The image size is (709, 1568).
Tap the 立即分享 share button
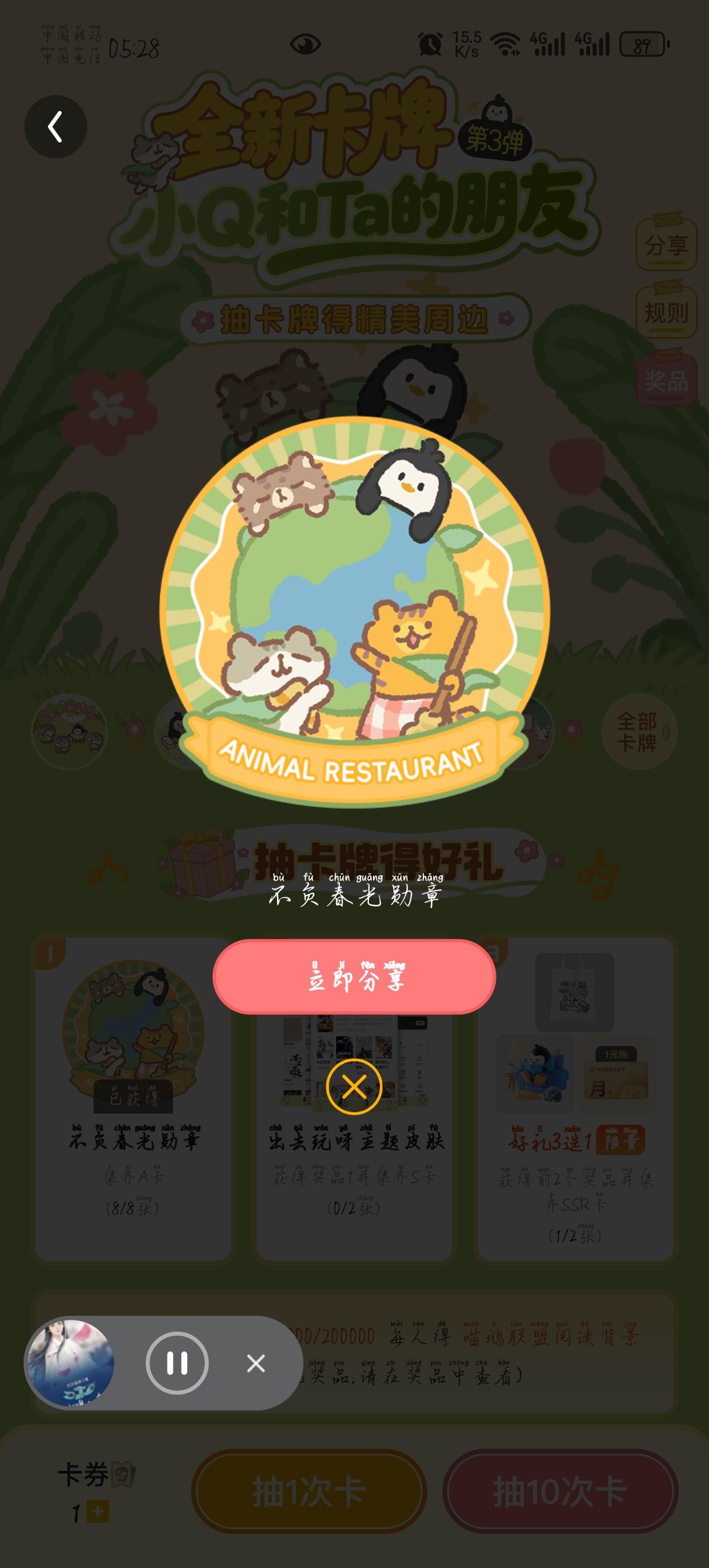pyautogui.click(x=354, y=976)
